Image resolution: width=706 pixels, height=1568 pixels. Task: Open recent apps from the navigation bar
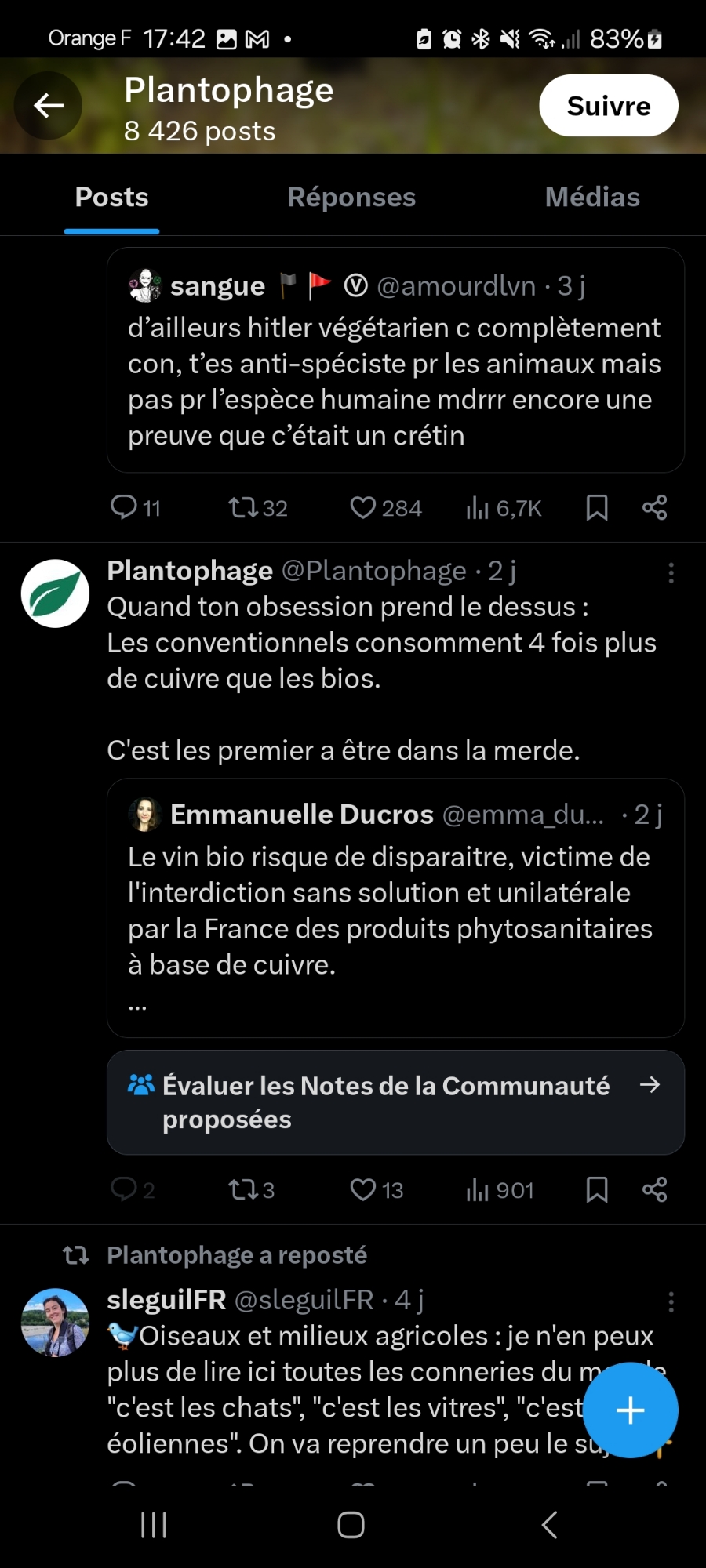pos(154,1525)
